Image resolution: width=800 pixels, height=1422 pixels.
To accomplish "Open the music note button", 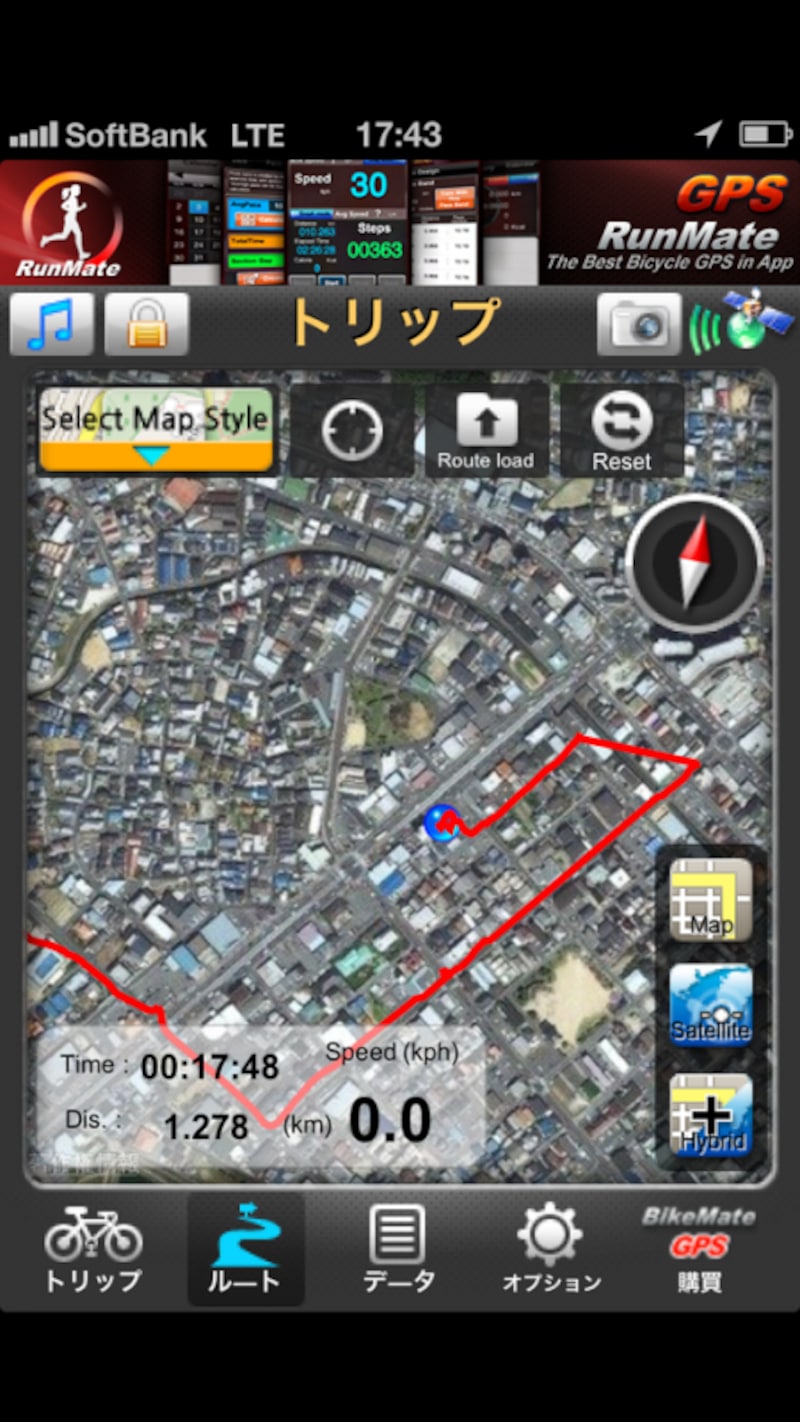I will (52, 324).
